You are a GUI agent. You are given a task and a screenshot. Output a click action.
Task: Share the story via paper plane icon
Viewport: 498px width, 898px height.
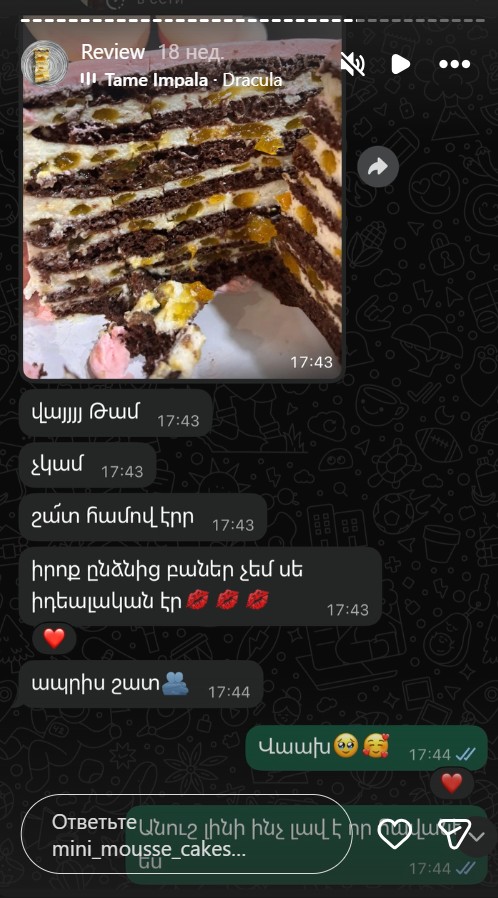pos(454,833)
